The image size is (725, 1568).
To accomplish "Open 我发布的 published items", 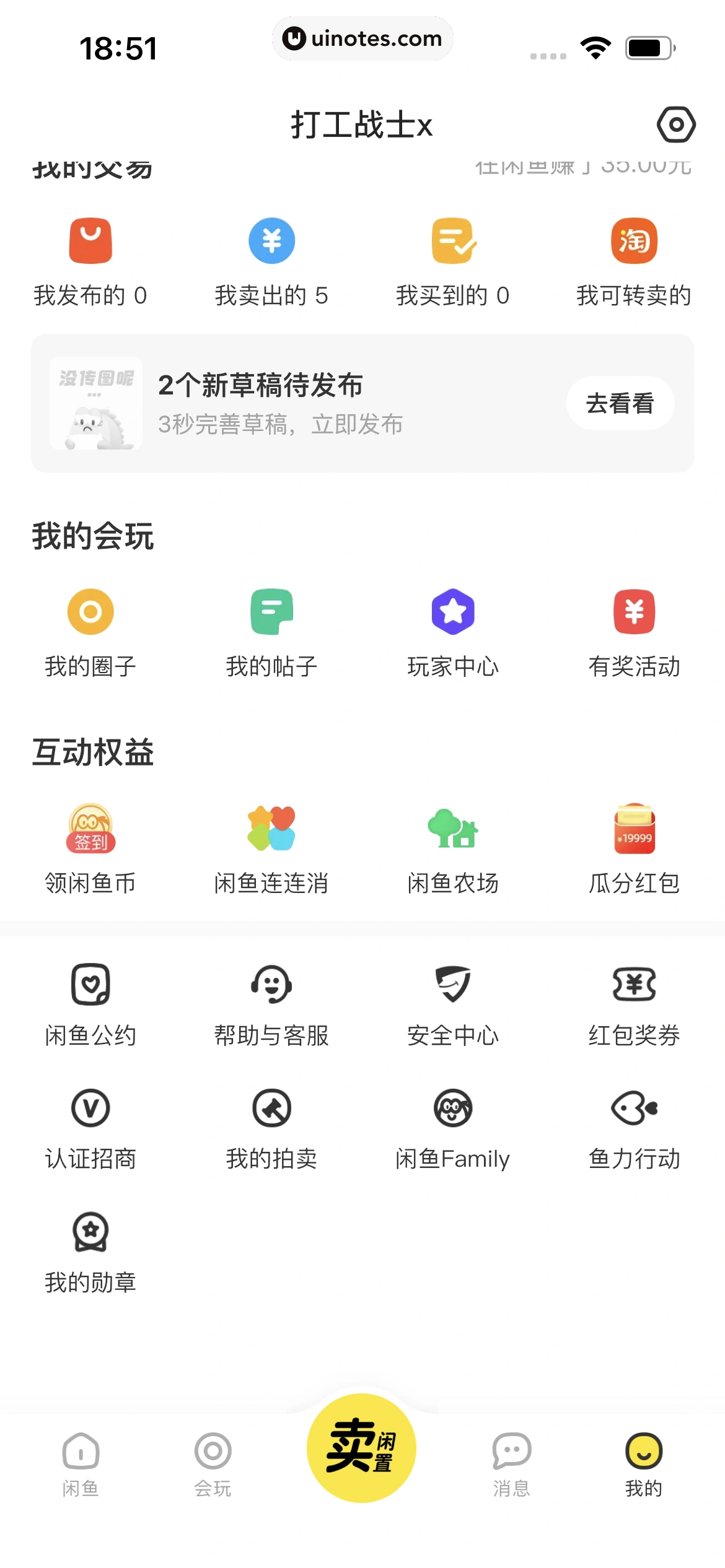I will pyautogui.click(x=90, y=260).
